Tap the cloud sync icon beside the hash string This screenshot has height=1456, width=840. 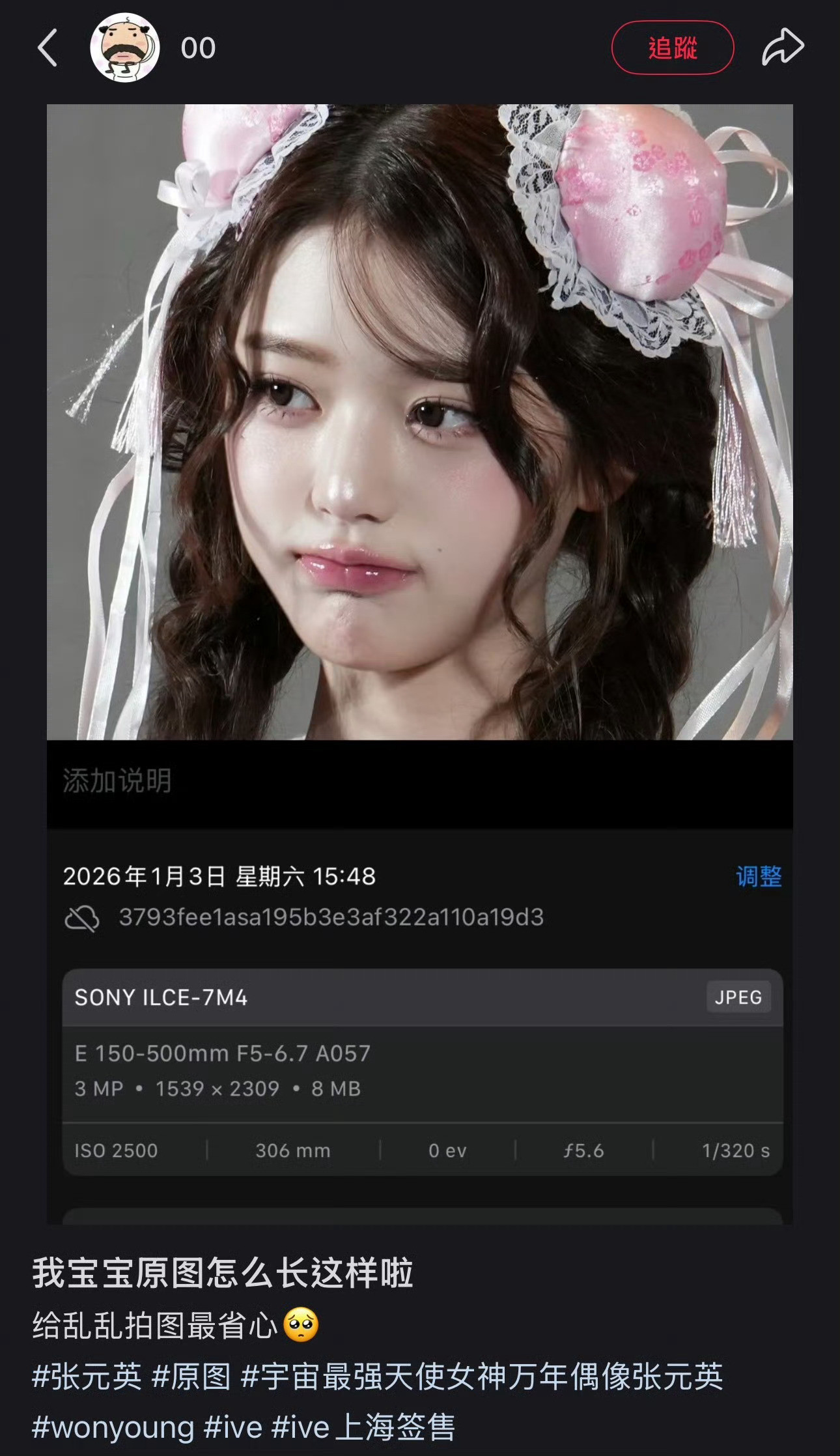click(x=83, y=918)
